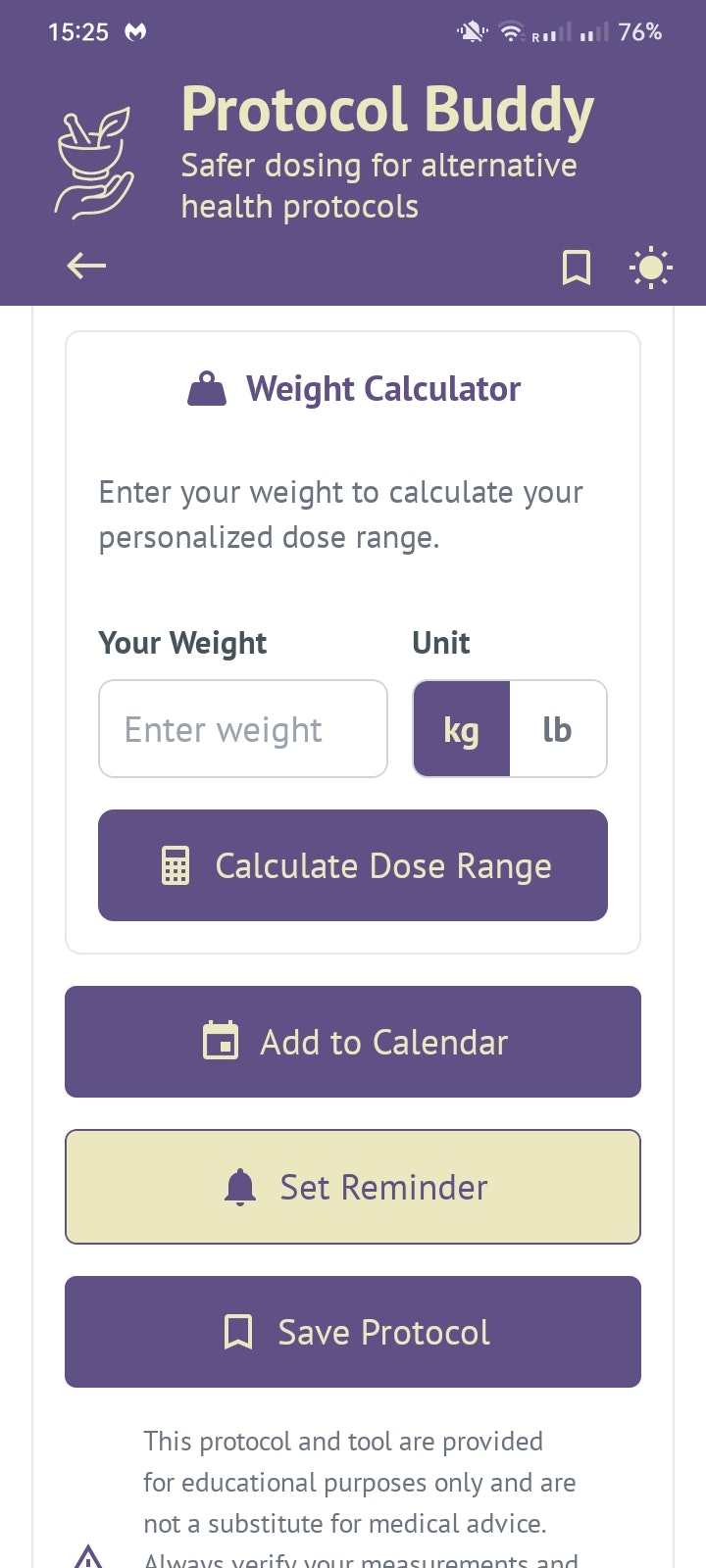Open the notification bell status icon
706x1568 pixels.
coord(471,31)
